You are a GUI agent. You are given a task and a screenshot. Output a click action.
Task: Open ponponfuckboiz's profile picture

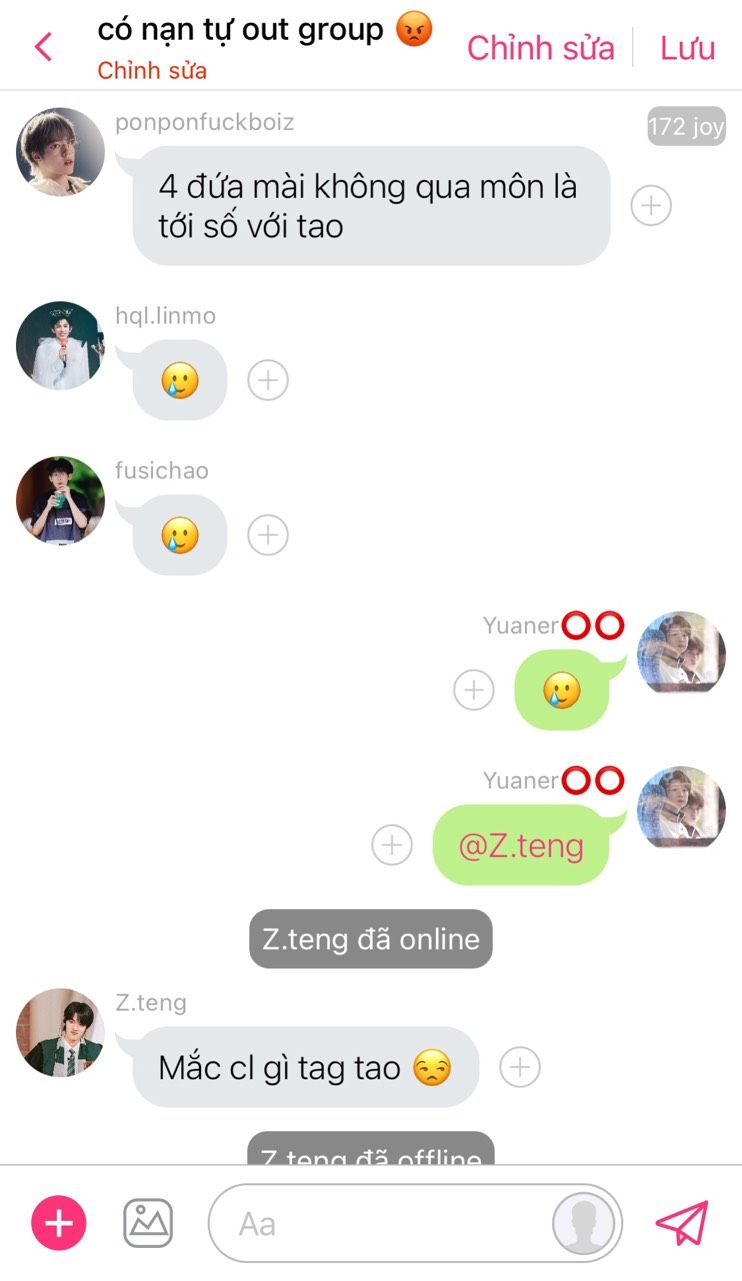60,152
